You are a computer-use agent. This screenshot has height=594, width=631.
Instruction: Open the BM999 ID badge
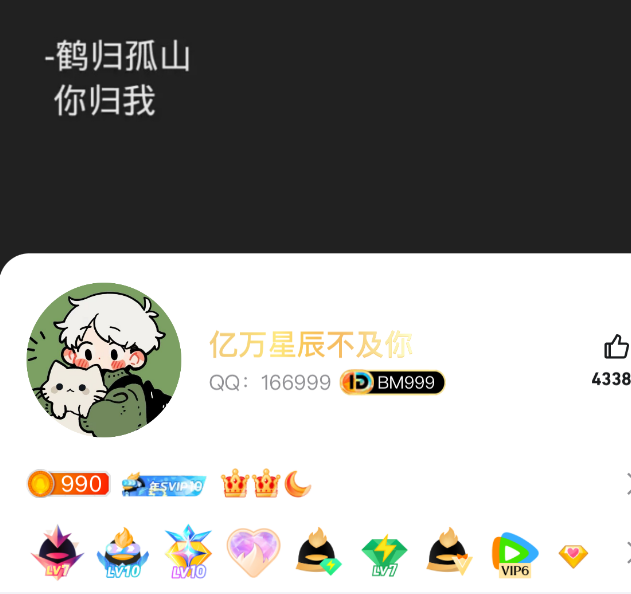coord(392,382)
